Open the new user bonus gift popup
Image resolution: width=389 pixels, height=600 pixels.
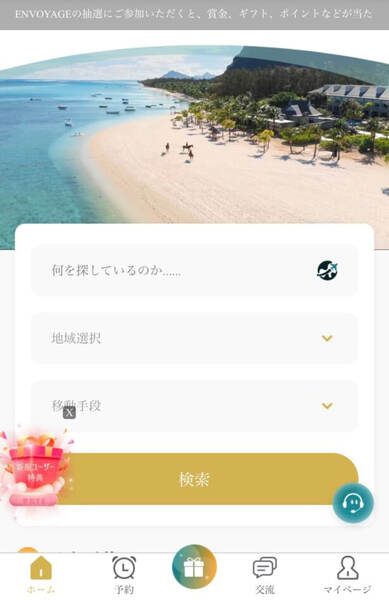point(34,470)
